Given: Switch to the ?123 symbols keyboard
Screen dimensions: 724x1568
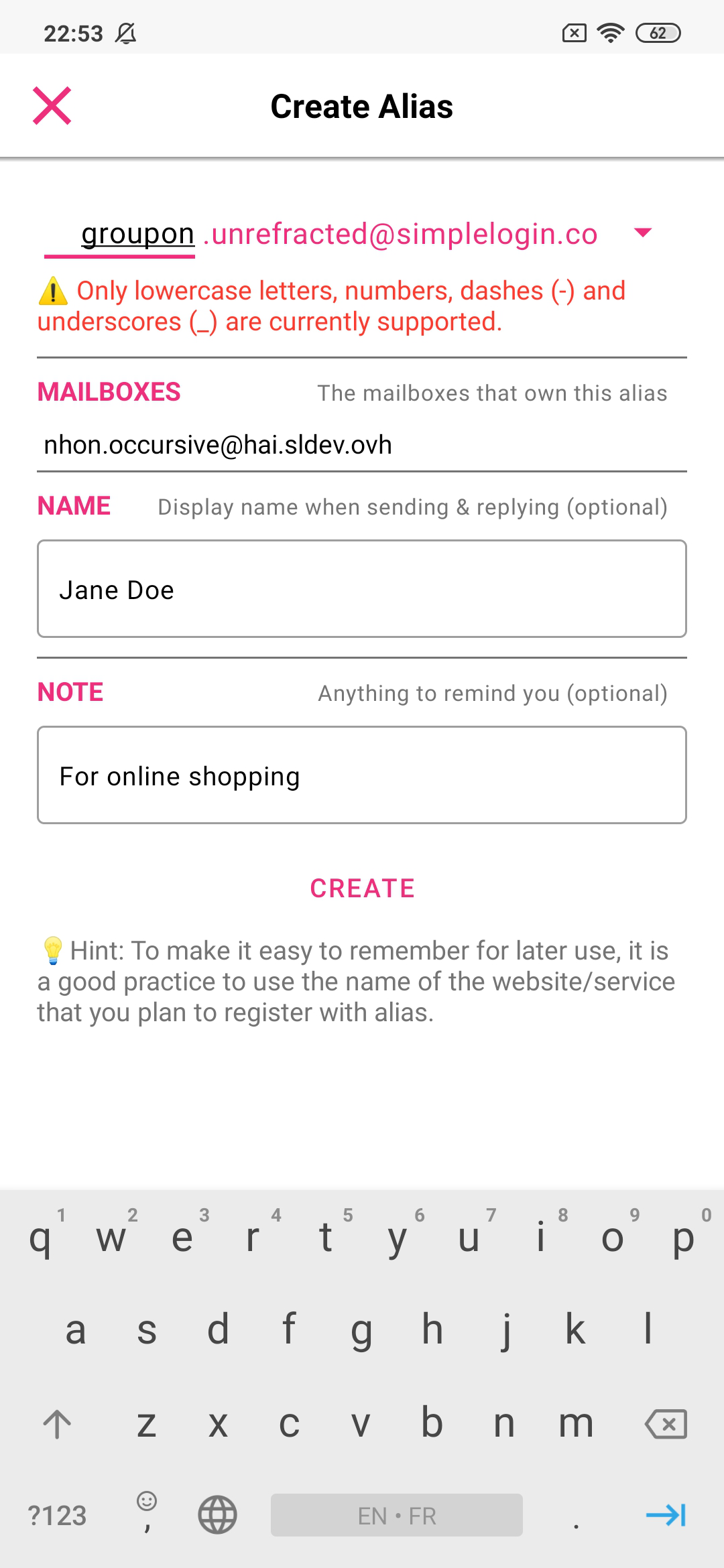Looking at the screenshot, I should (57, 1516).
